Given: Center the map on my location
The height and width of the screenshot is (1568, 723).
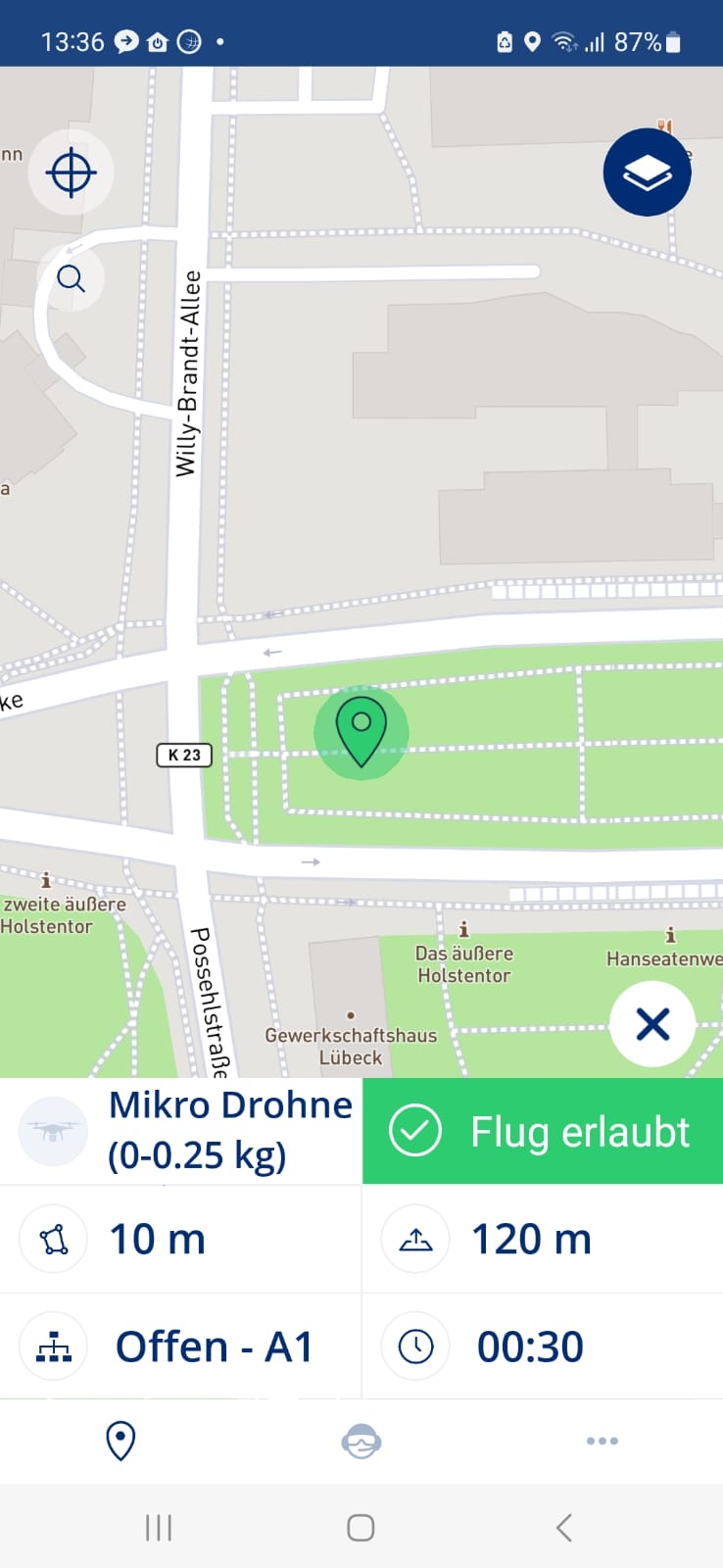Looking at the screenshot, I should click(x=71, y=173).
